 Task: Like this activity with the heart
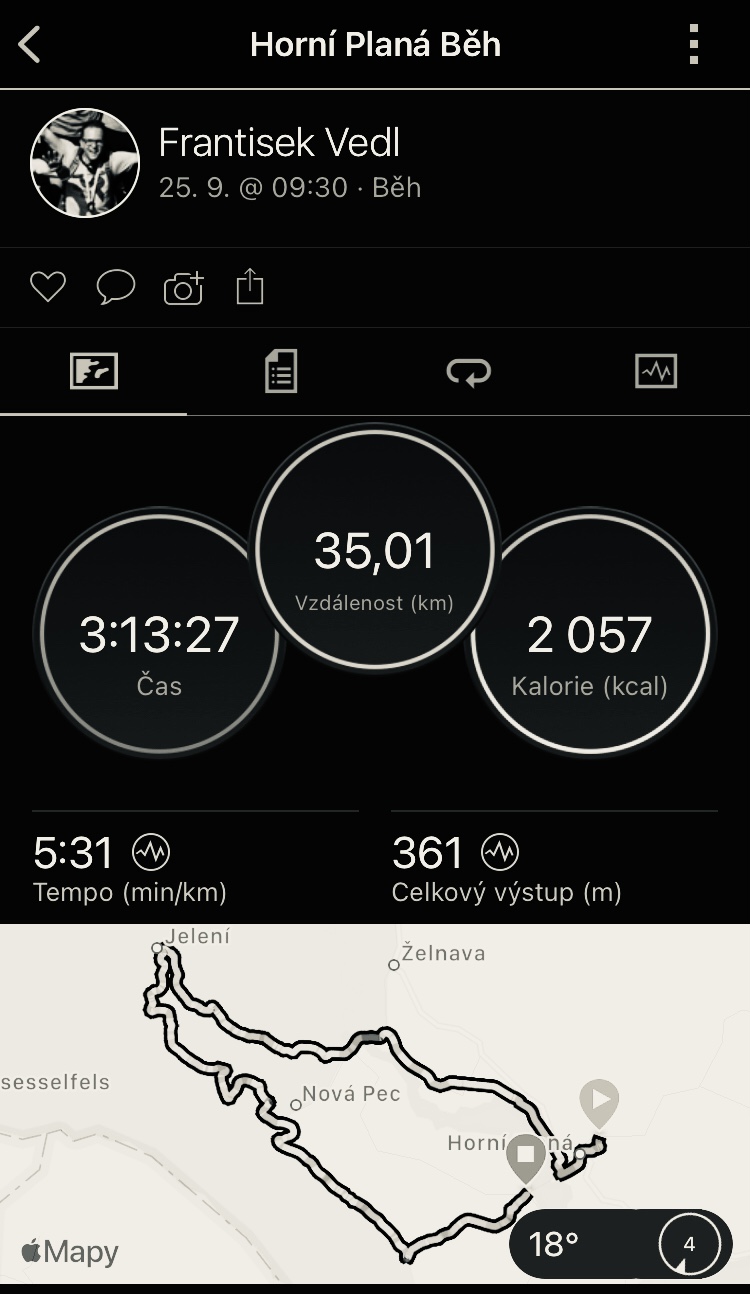(48, 288)
